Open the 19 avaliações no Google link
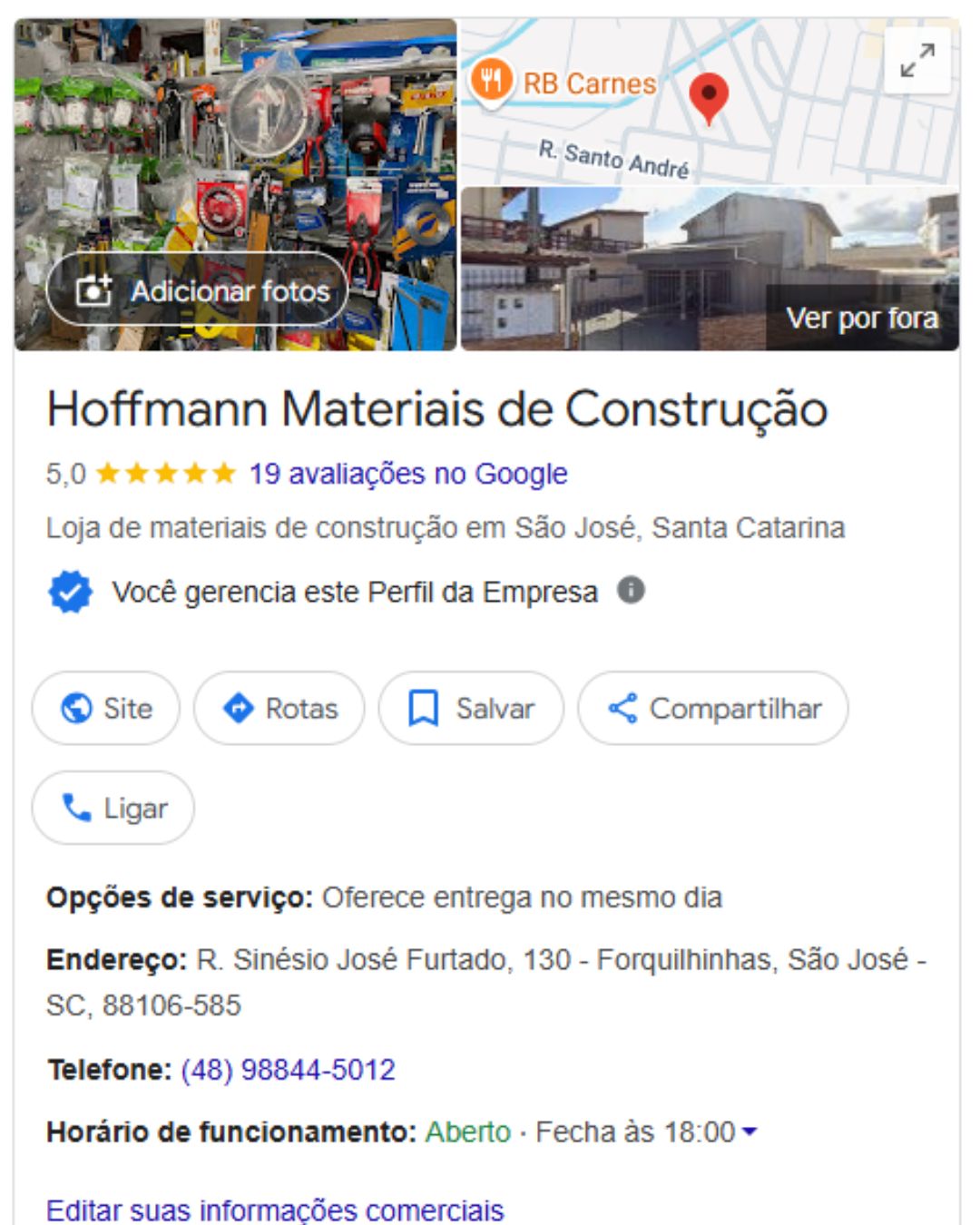 pos(408,474)
